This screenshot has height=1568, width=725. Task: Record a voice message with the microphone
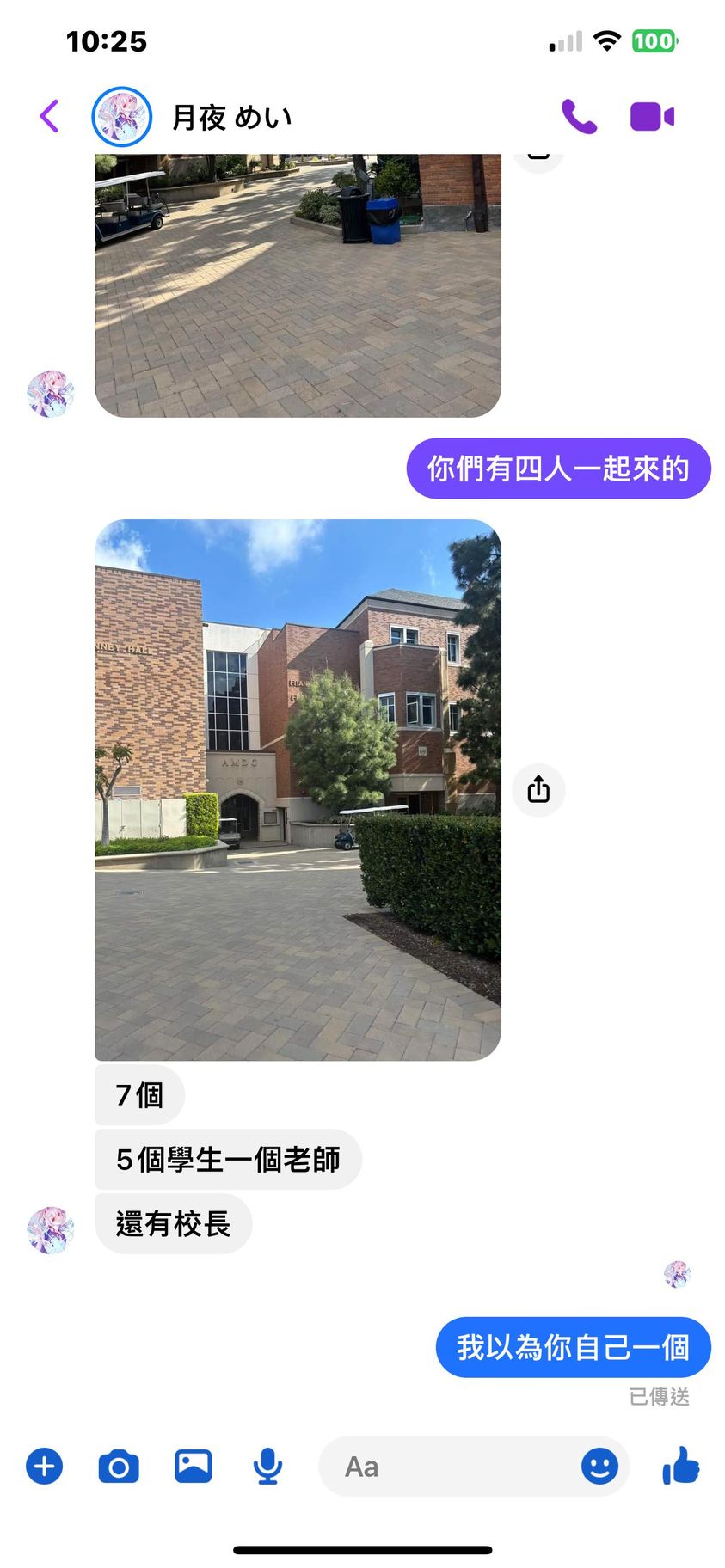(x=267, y=1466)
